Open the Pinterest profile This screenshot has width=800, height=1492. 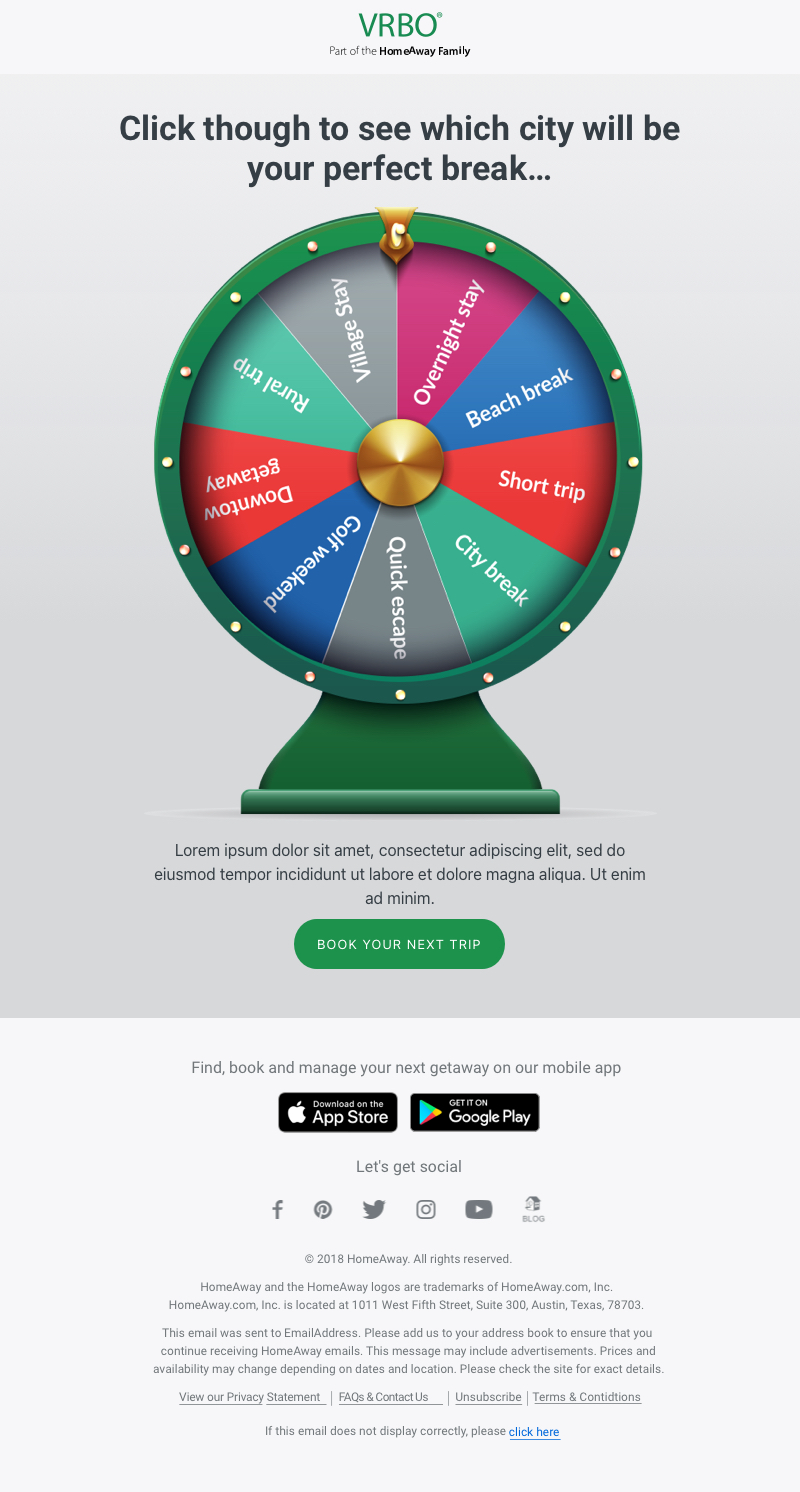click(x=323, y=1210)
